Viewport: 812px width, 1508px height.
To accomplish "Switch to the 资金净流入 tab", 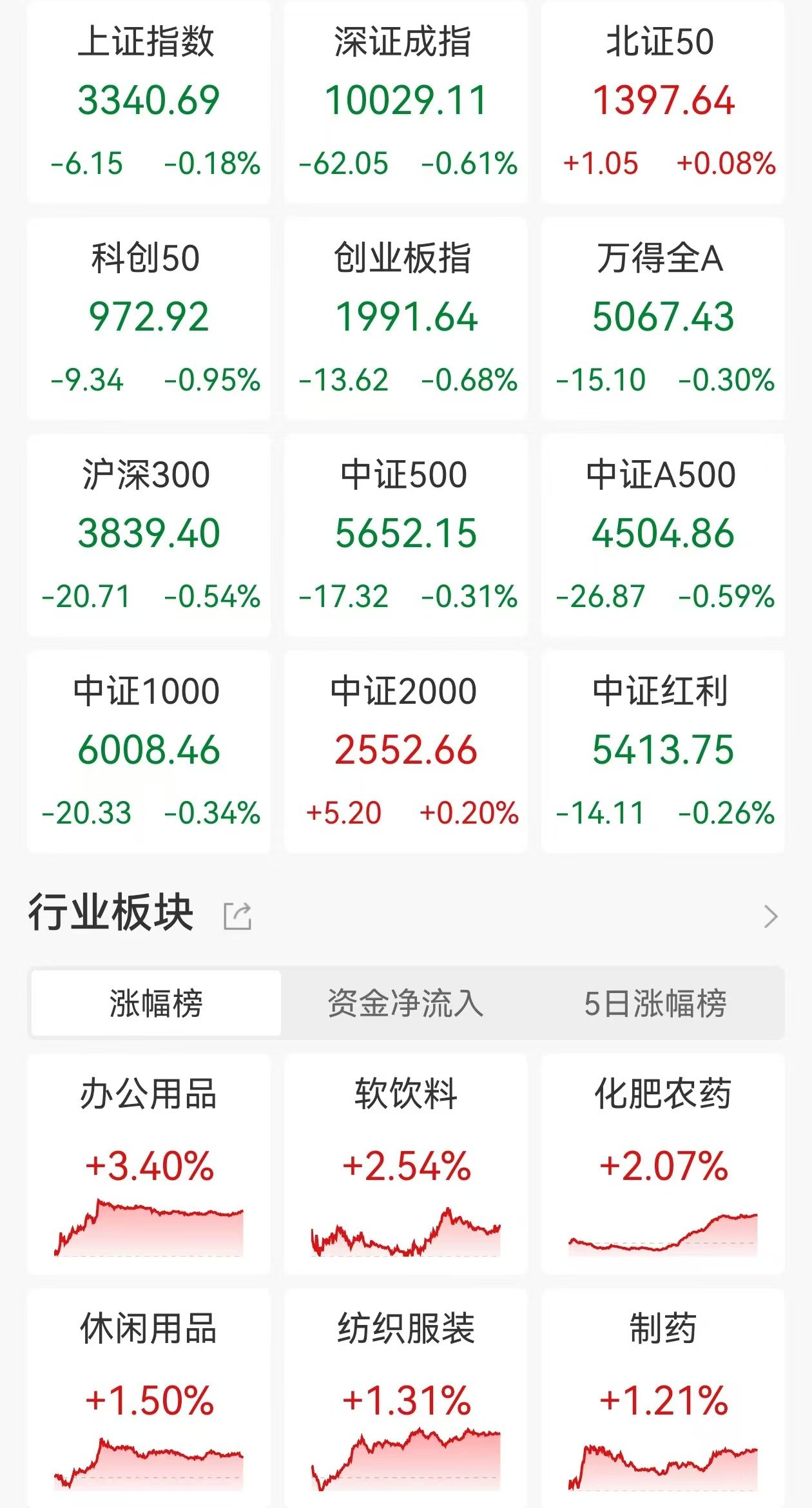I will (x=405, y=1003).
